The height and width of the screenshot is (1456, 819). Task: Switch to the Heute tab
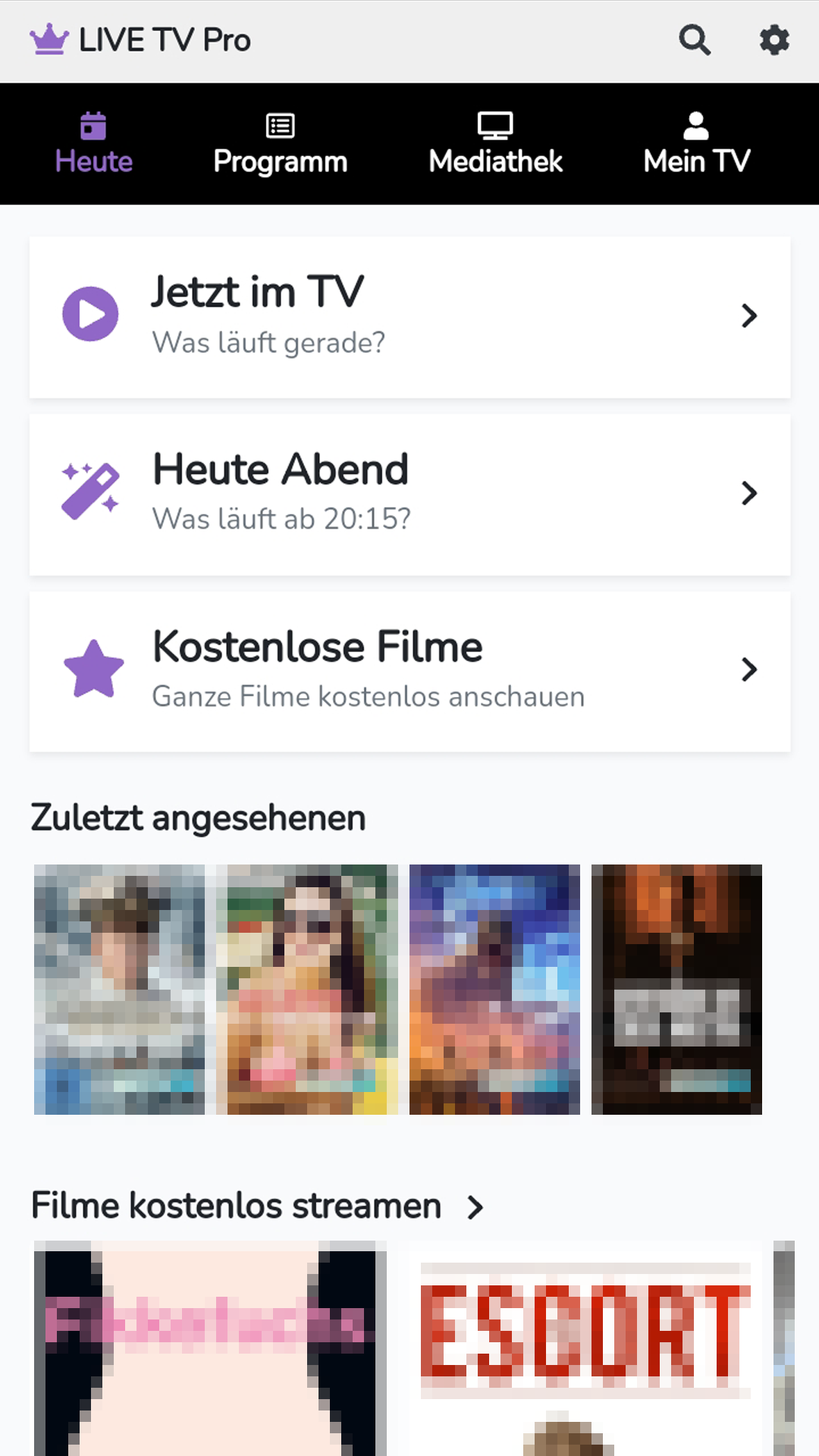click(x=94, y=144)
